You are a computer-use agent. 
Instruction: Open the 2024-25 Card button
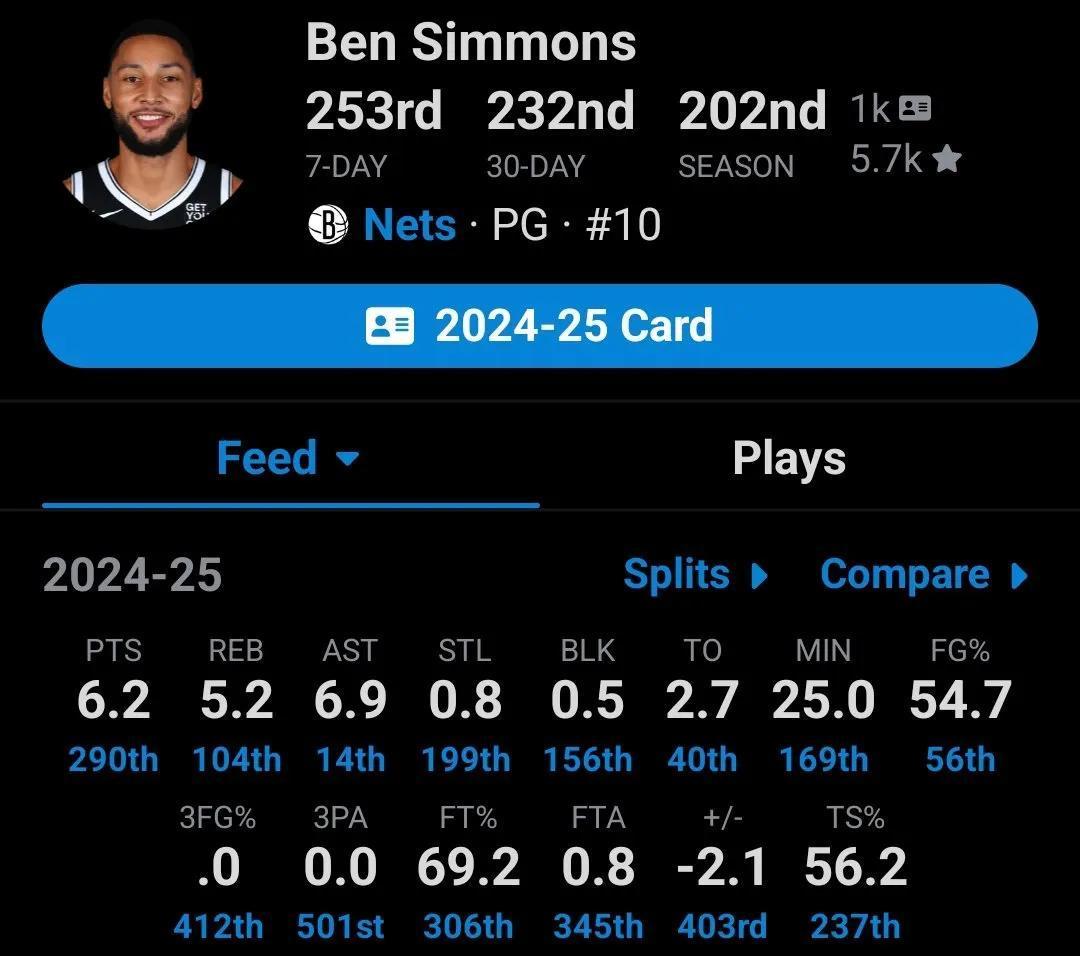click(539, 326)
